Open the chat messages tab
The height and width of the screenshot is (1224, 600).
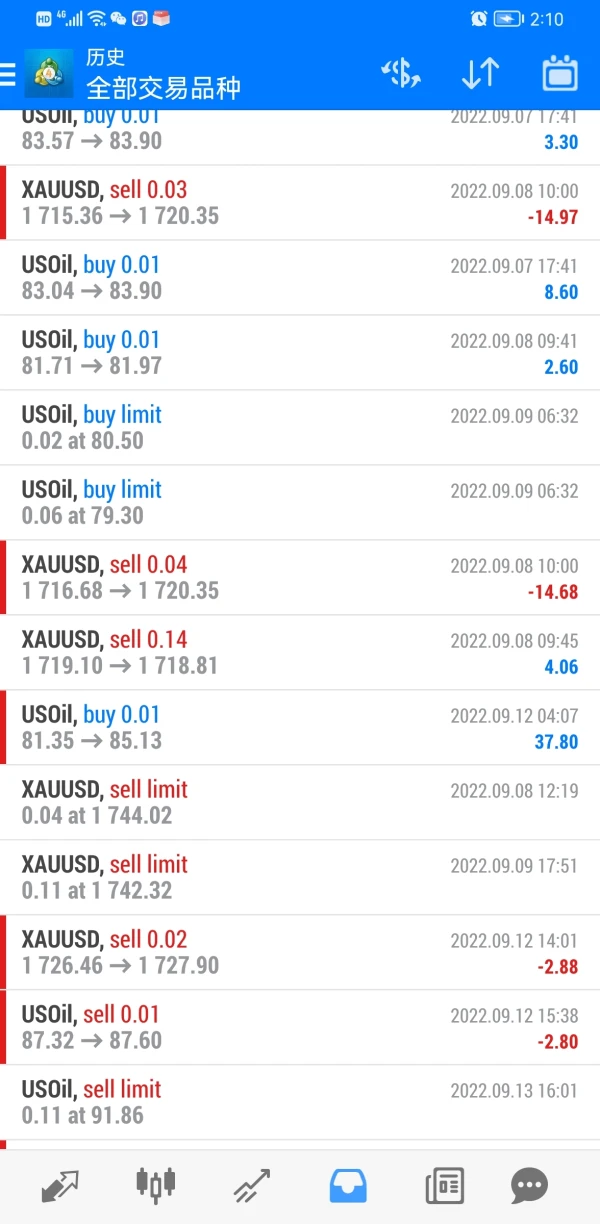click(530, 1186)
